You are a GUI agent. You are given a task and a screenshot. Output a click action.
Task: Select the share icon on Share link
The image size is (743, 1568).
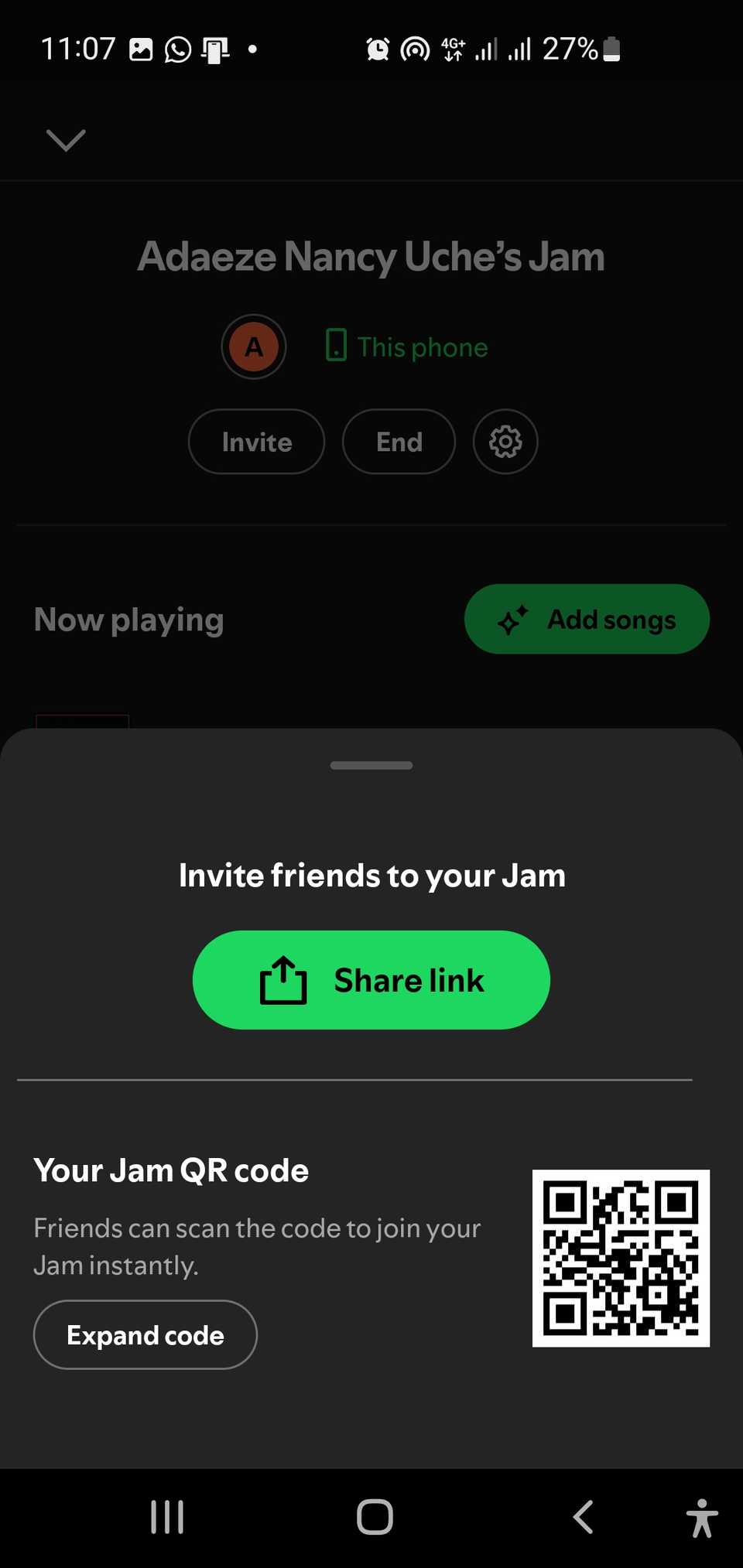[x=282, y=979]
